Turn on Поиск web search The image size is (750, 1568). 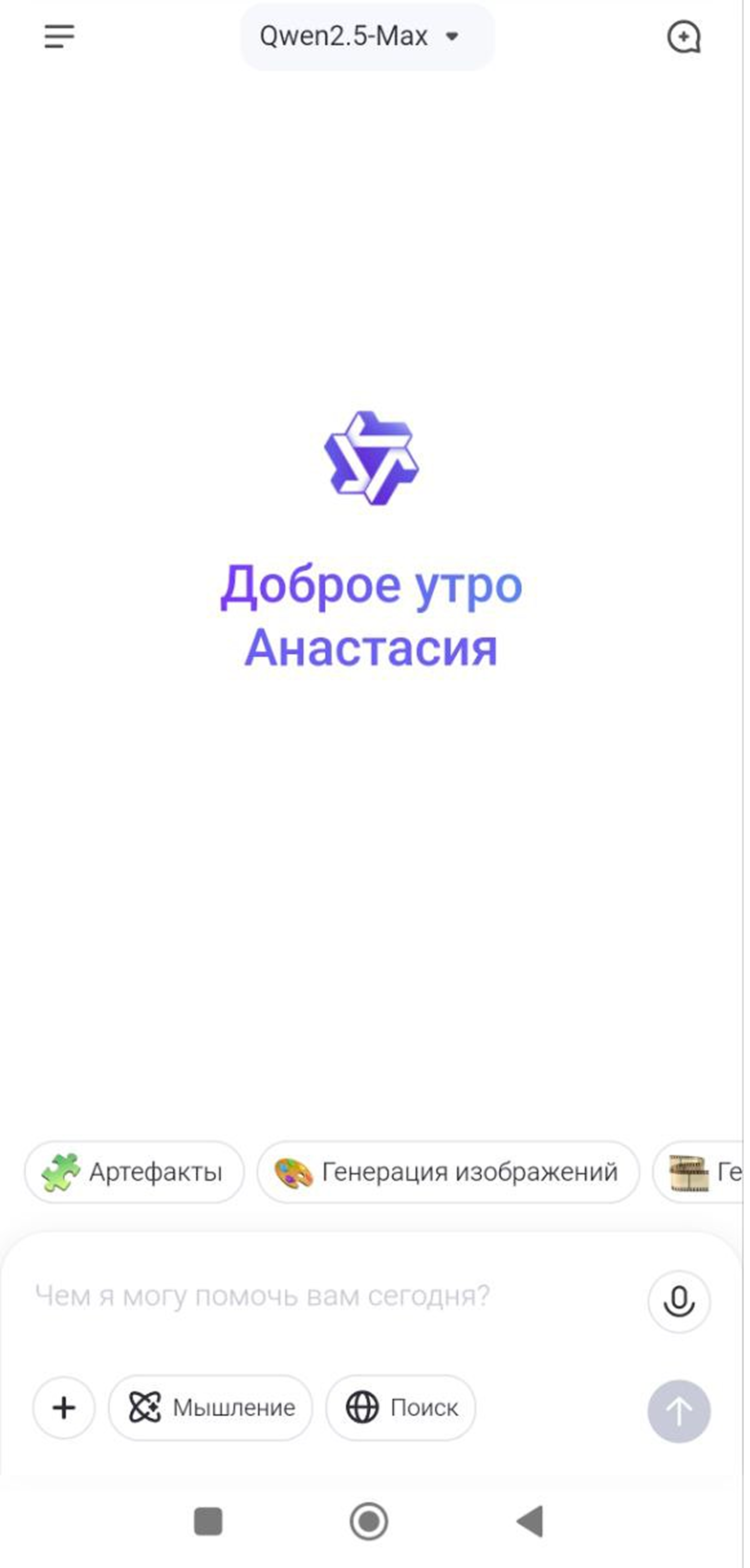(400, 1407)
